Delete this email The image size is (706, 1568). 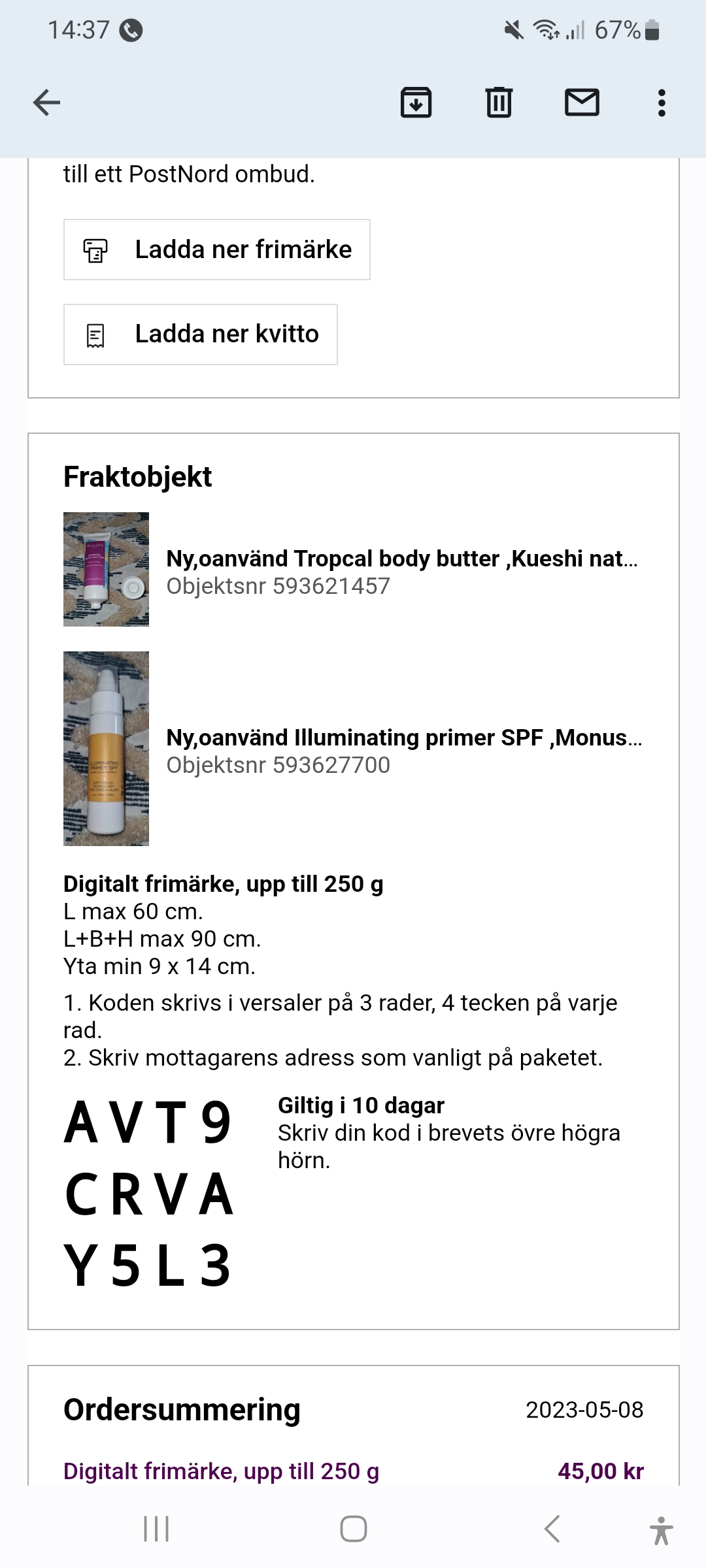point(499,103)
